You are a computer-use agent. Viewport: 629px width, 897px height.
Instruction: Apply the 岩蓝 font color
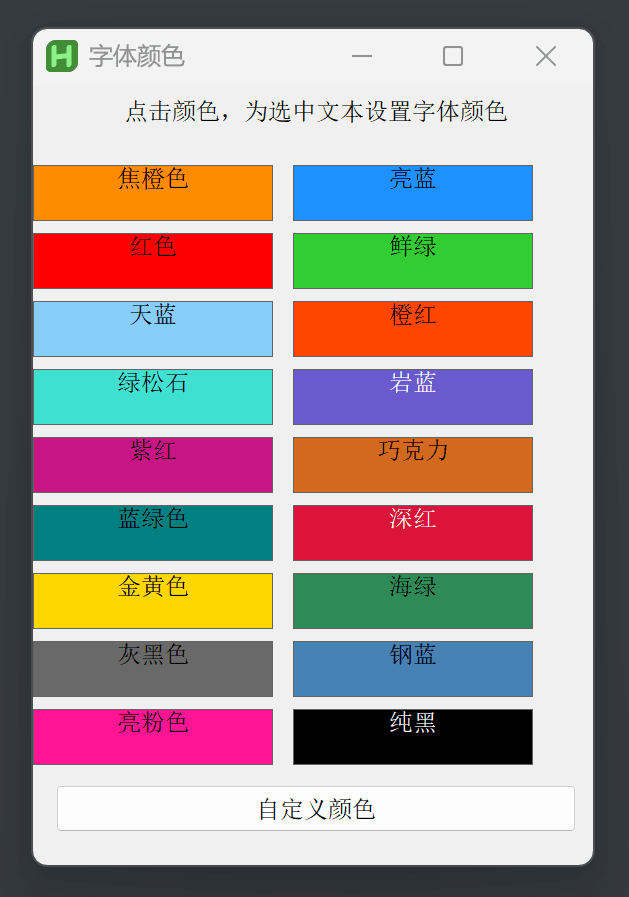412,397
